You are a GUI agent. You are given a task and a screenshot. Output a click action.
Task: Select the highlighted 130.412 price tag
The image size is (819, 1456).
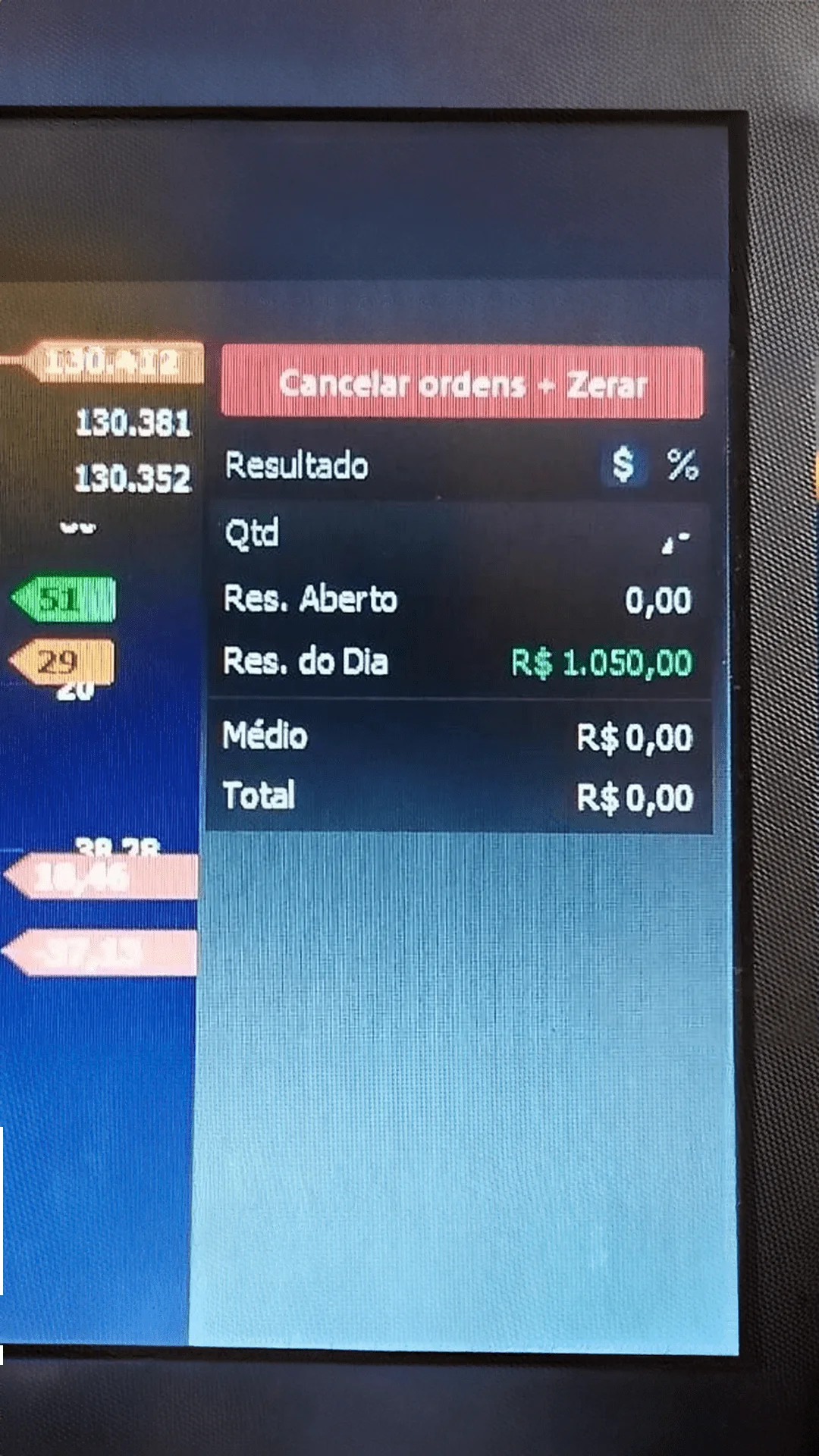pyautogui.click(x=114, y=360)
